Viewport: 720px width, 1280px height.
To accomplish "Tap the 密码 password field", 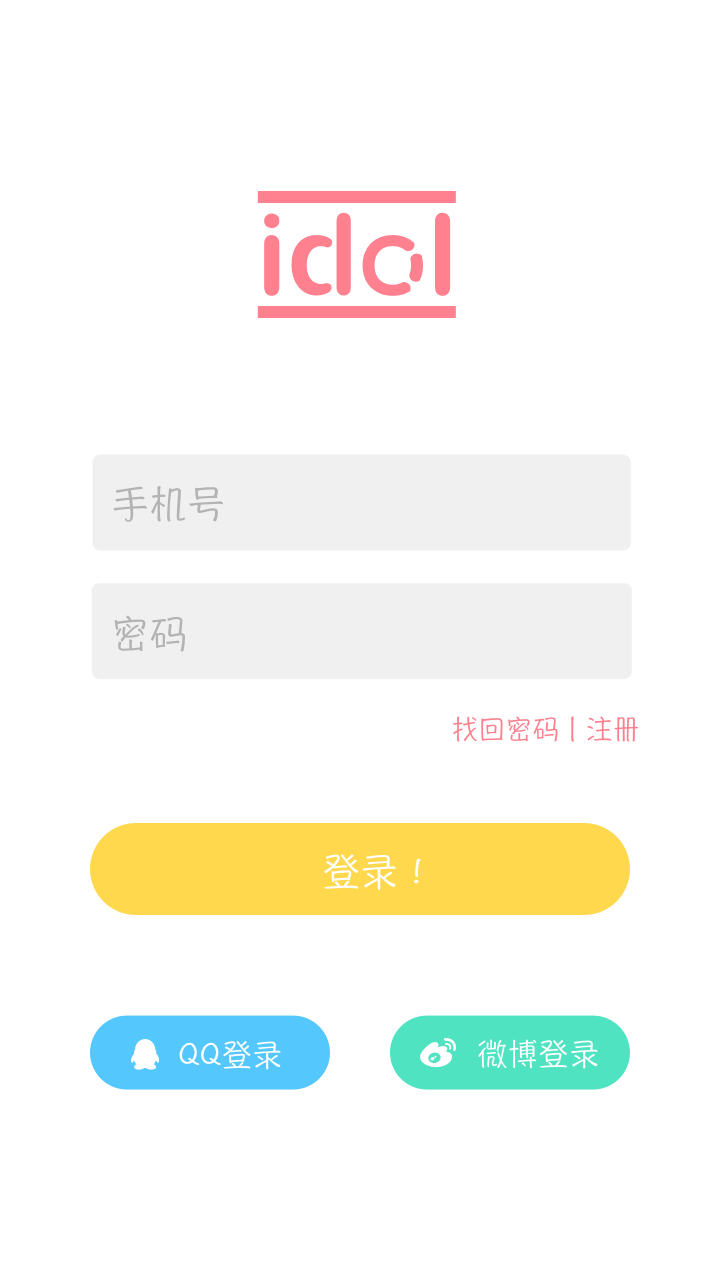I will coord(361,631).
